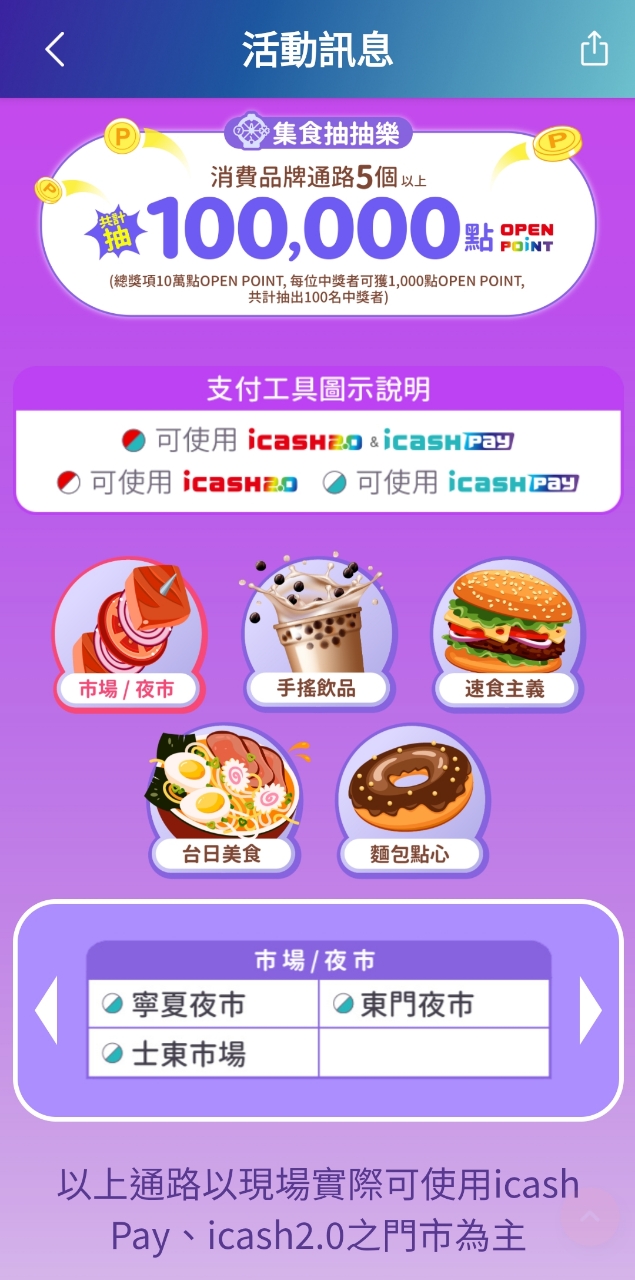Show the previous category with the left arrow
The image size is (635, 1280).
coord(46,1010)
